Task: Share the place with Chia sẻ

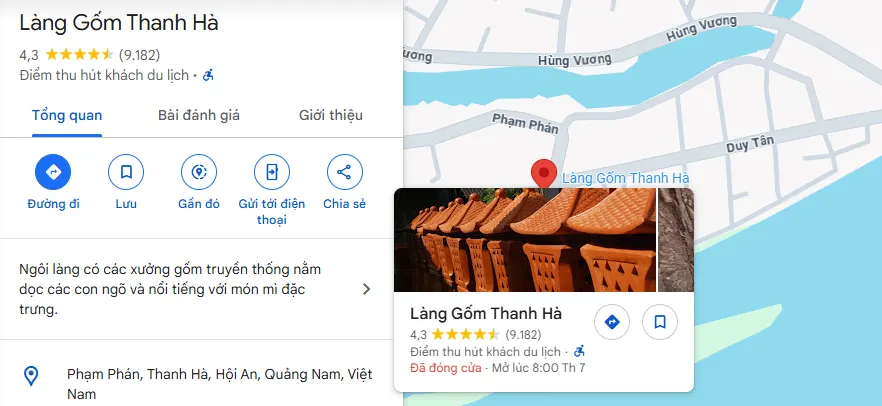Action: point(344,172)
